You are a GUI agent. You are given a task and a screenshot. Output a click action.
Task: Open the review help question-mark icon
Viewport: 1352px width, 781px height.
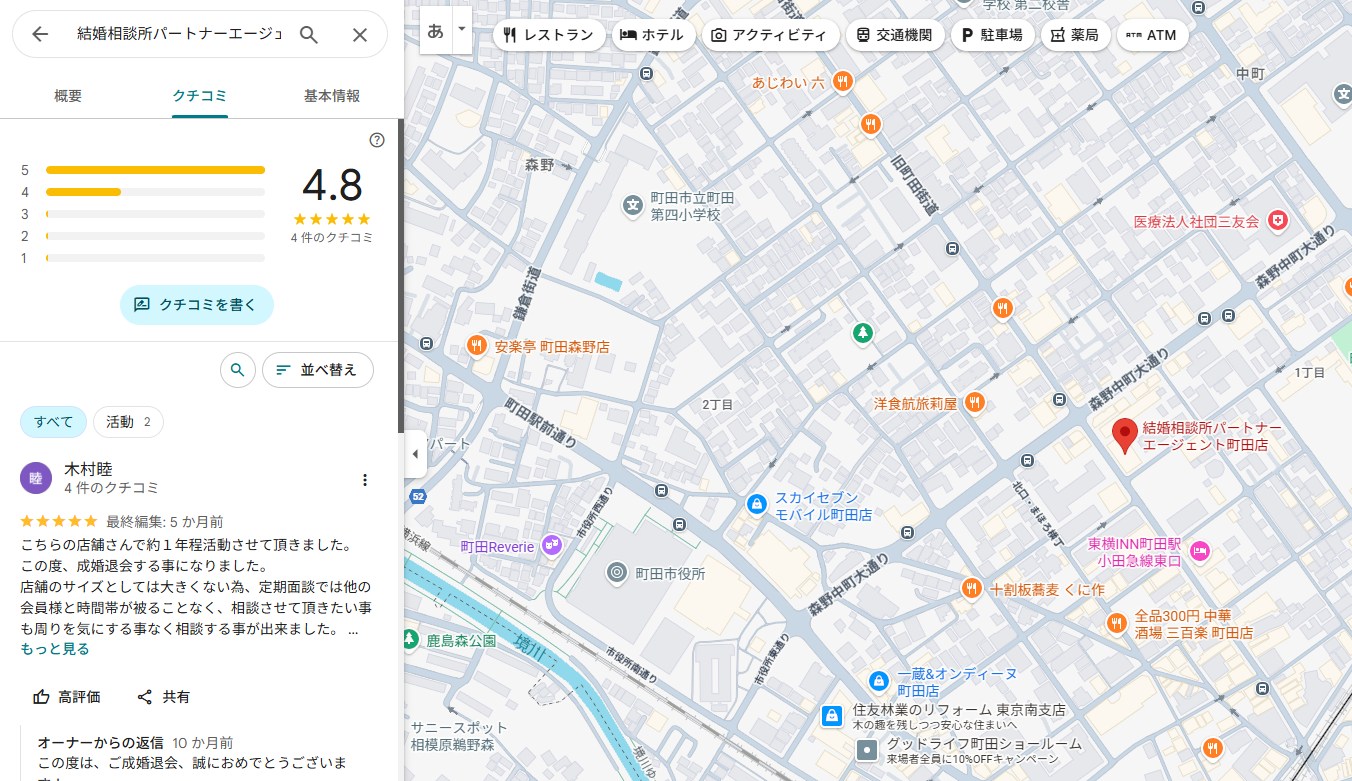point(377,140)
